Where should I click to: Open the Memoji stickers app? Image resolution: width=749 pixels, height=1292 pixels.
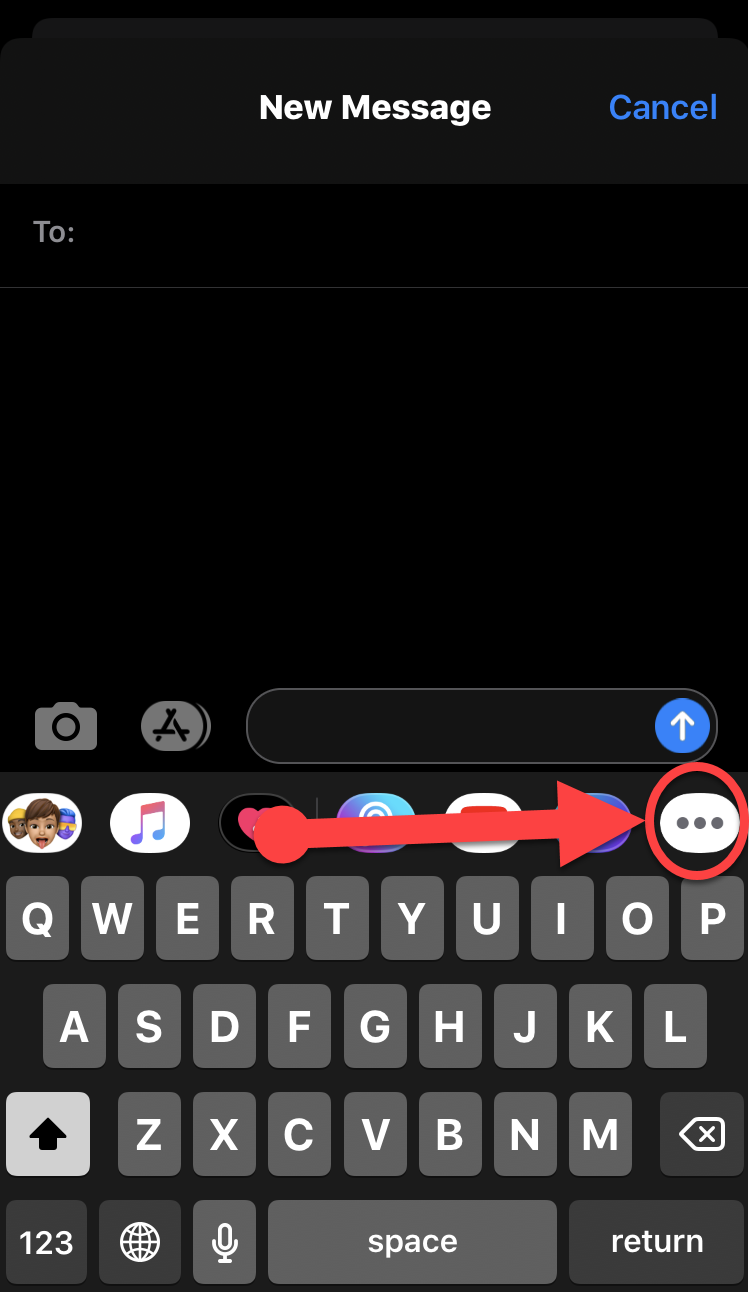tap(42, 822)
